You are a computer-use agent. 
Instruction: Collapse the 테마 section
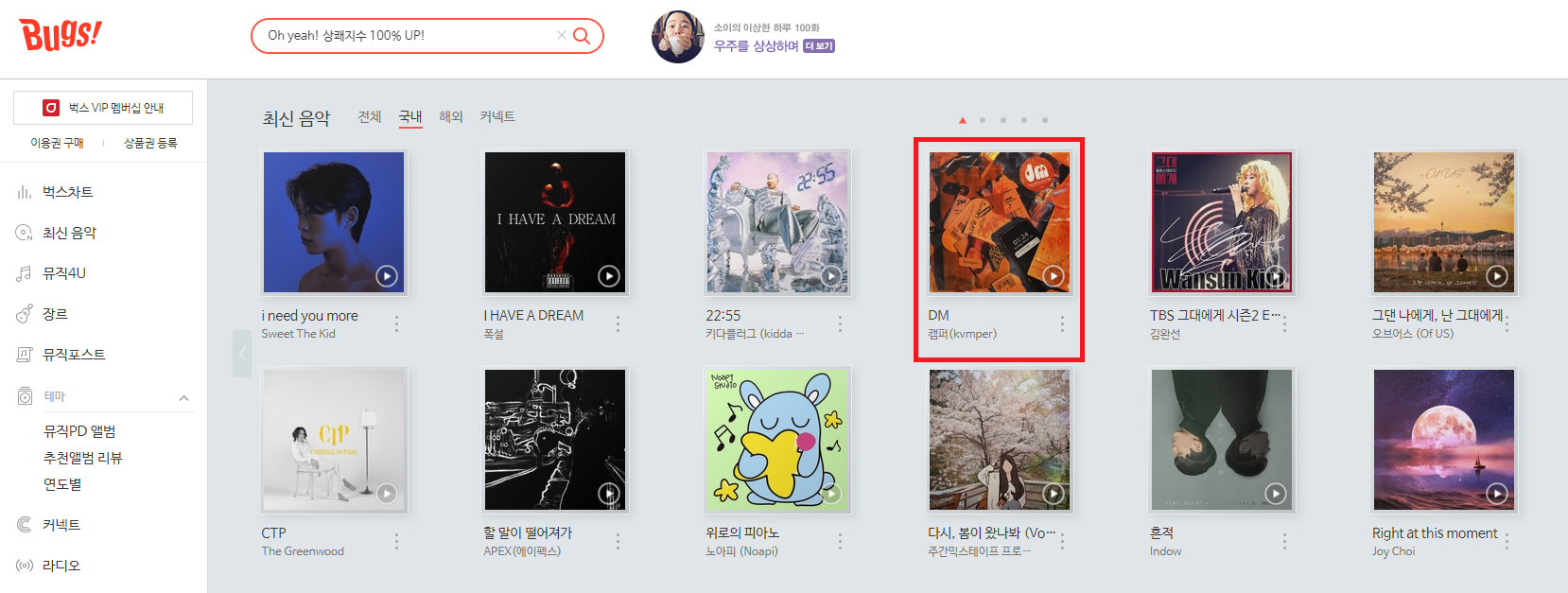pos(183,397)
